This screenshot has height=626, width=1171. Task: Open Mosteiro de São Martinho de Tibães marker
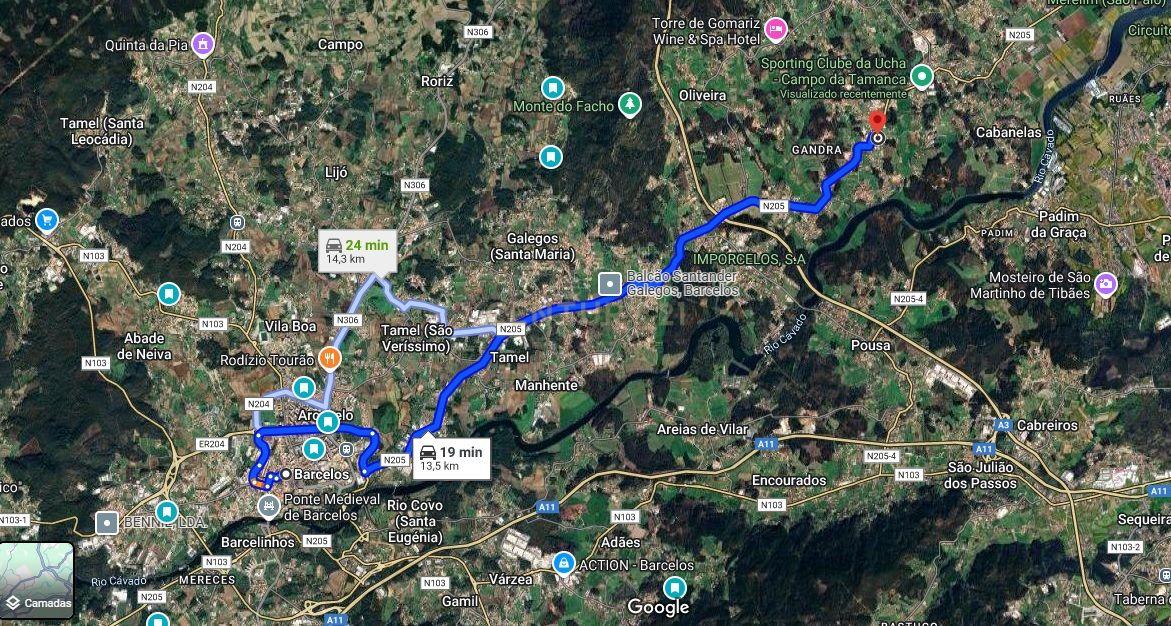1105,284
